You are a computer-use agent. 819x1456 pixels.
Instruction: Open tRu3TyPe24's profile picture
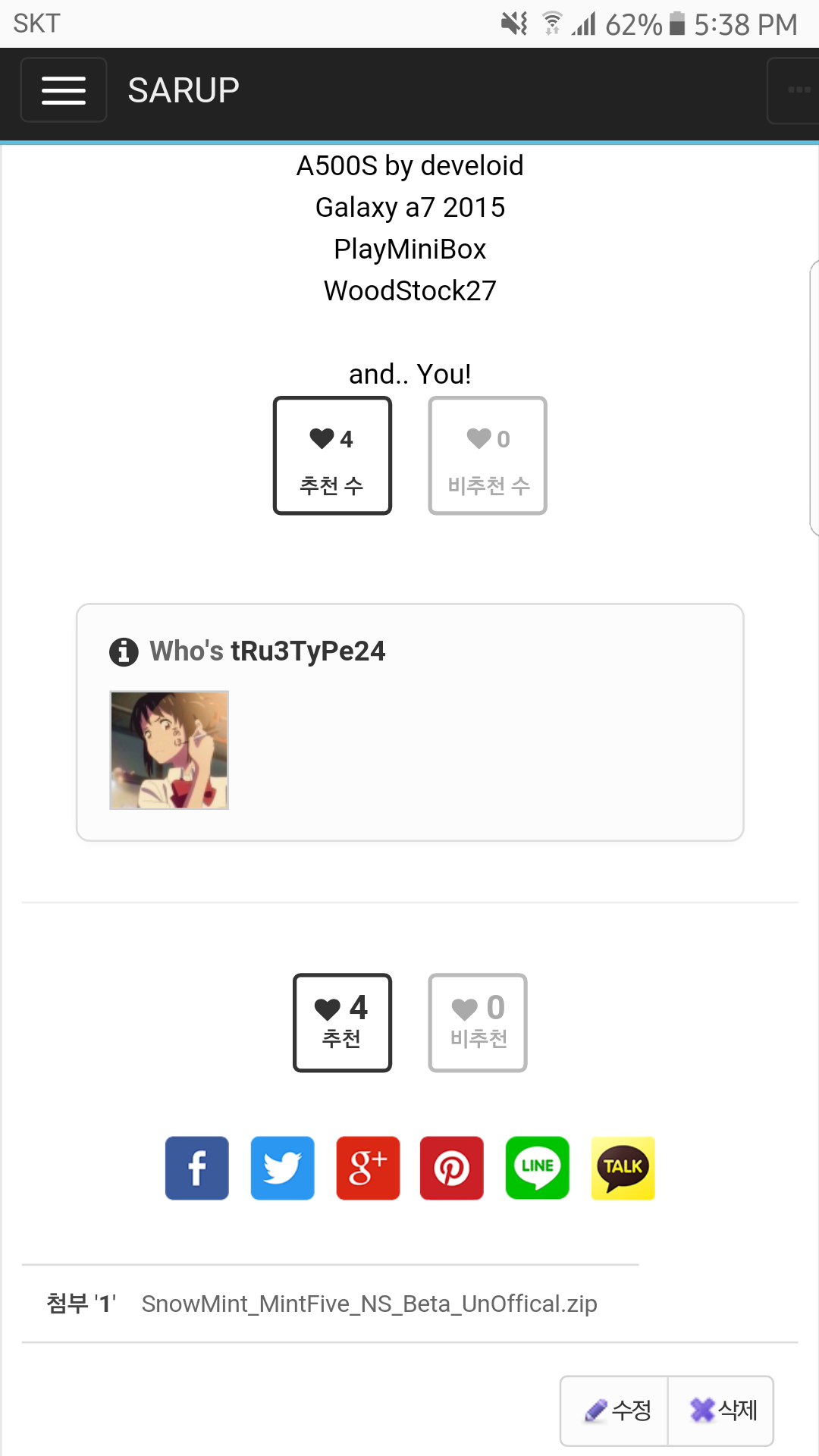(169, 750)
